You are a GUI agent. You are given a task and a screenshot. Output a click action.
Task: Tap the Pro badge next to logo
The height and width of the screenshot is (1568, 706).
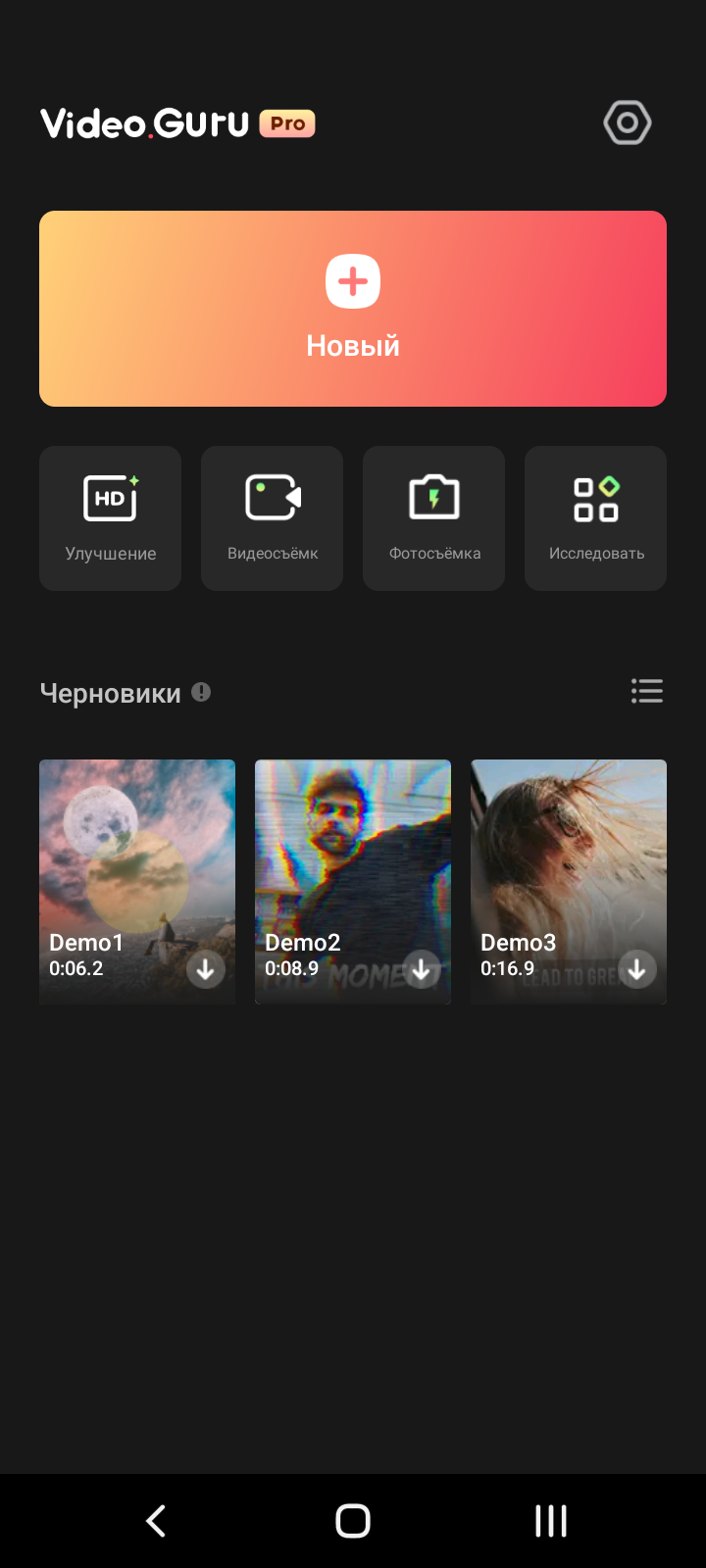click(287, 123)
